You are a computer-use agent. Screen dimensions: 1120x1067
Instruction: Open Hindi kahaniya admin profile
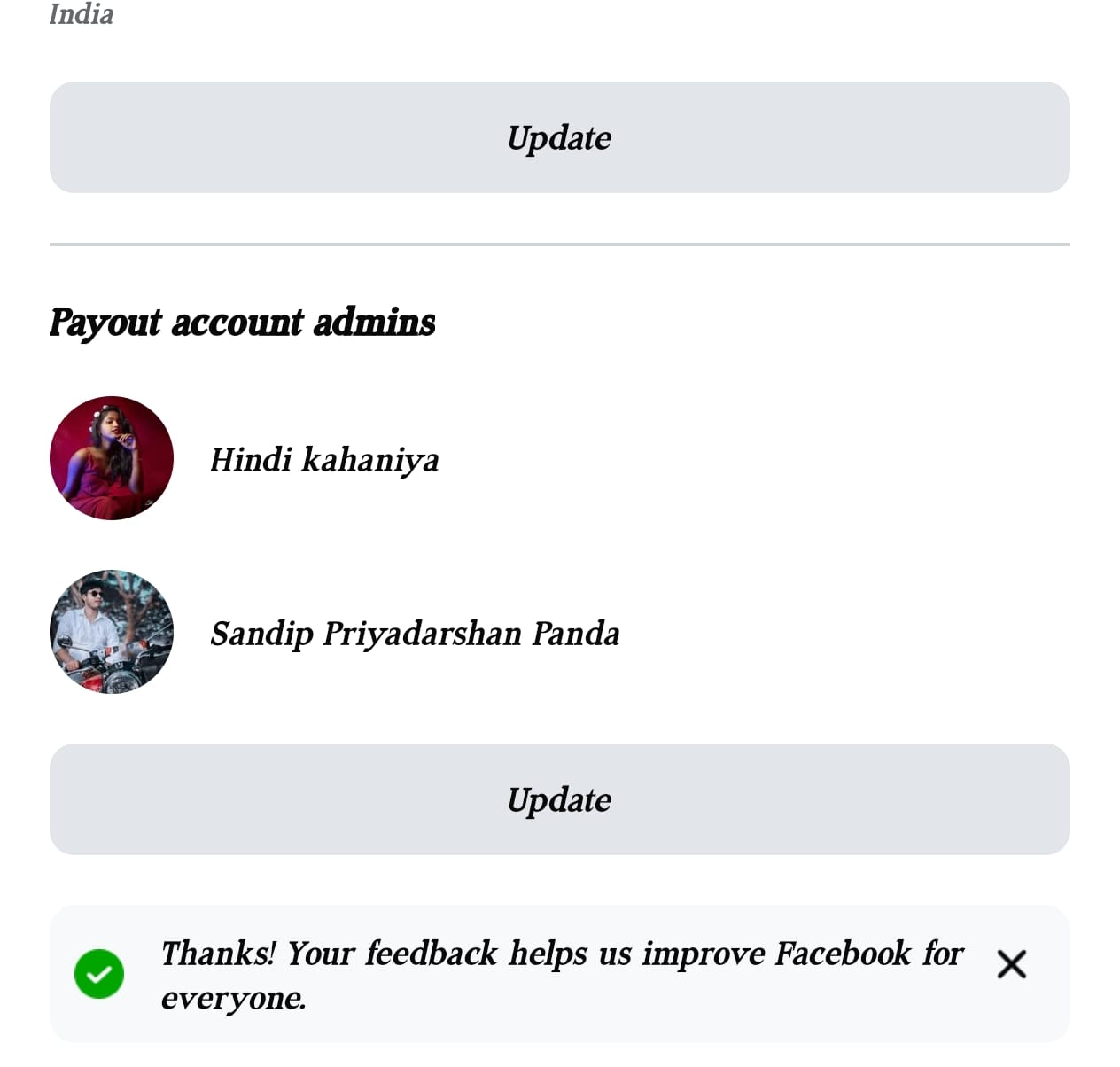(x=324, y=459)
